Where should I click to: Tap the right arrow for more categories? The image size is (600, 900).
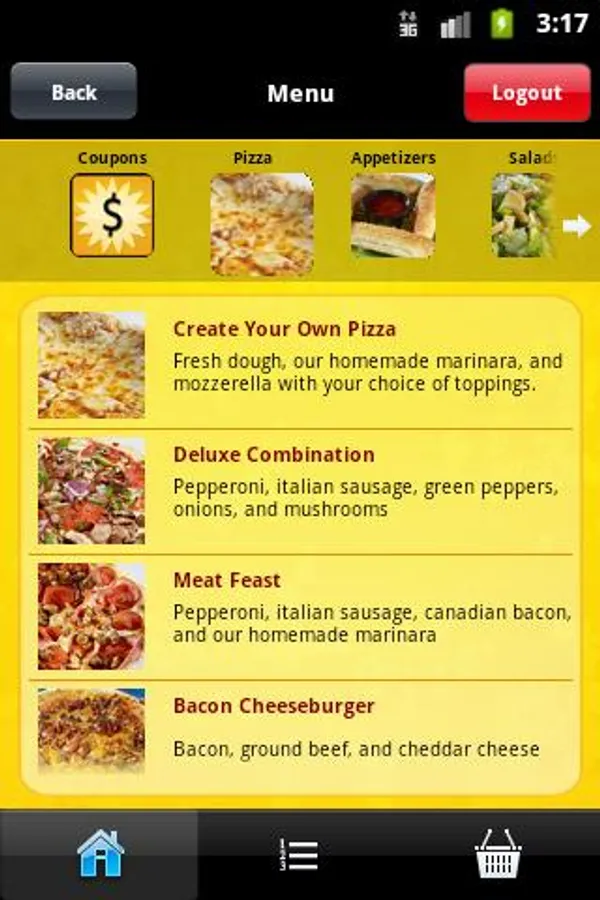(577, 226)
